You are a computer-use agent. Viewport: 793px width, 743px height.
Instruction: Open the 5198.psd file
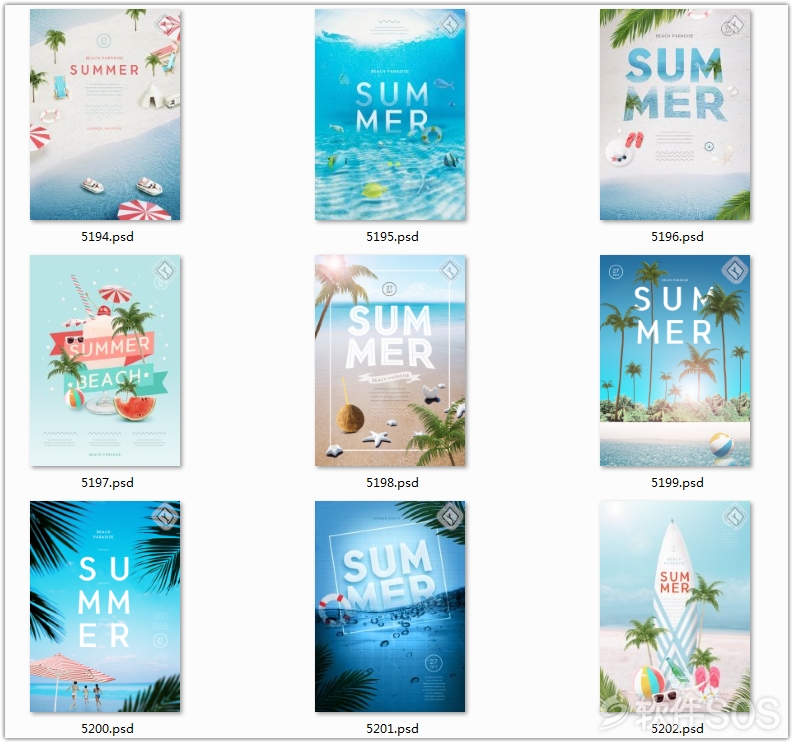pyautogui.click(x=390, y=360)
